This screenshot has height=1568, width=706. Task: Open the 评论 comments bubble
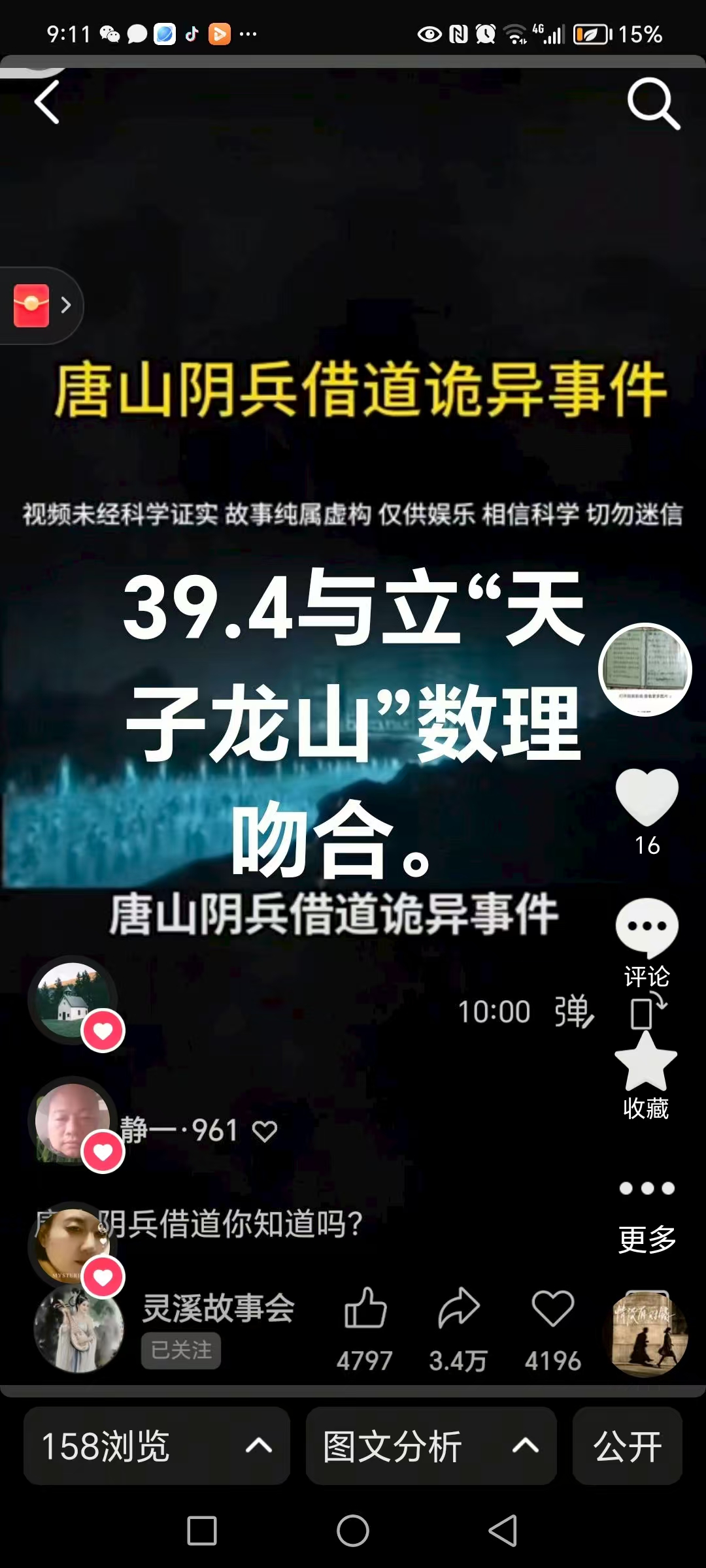click(647, 928)
